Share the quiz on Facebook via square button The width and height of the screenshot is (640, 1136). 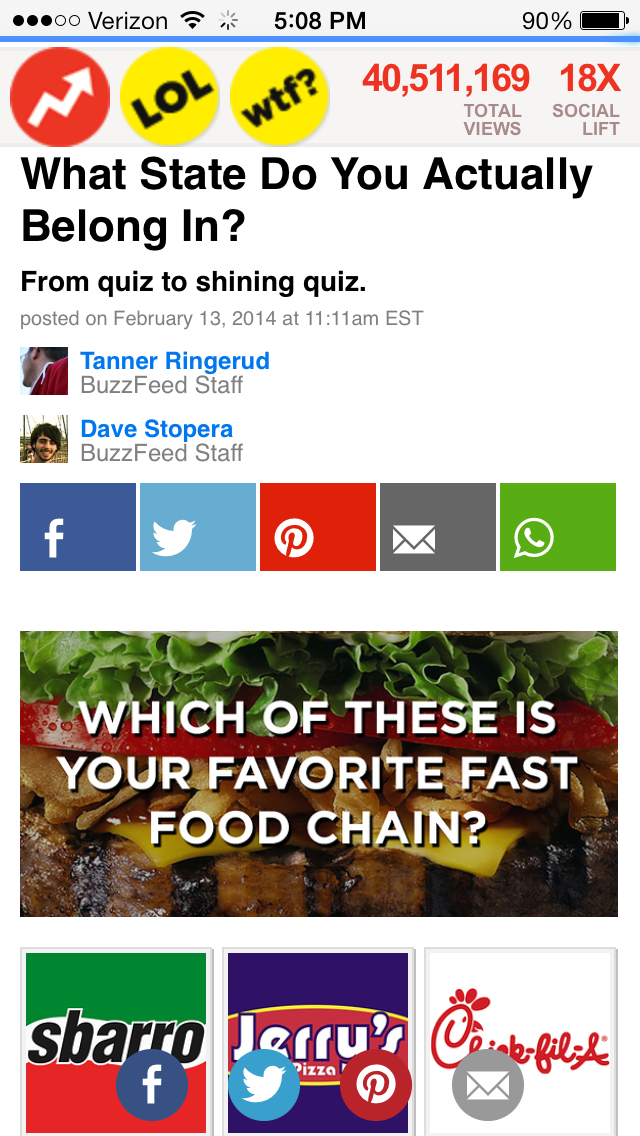78,527
